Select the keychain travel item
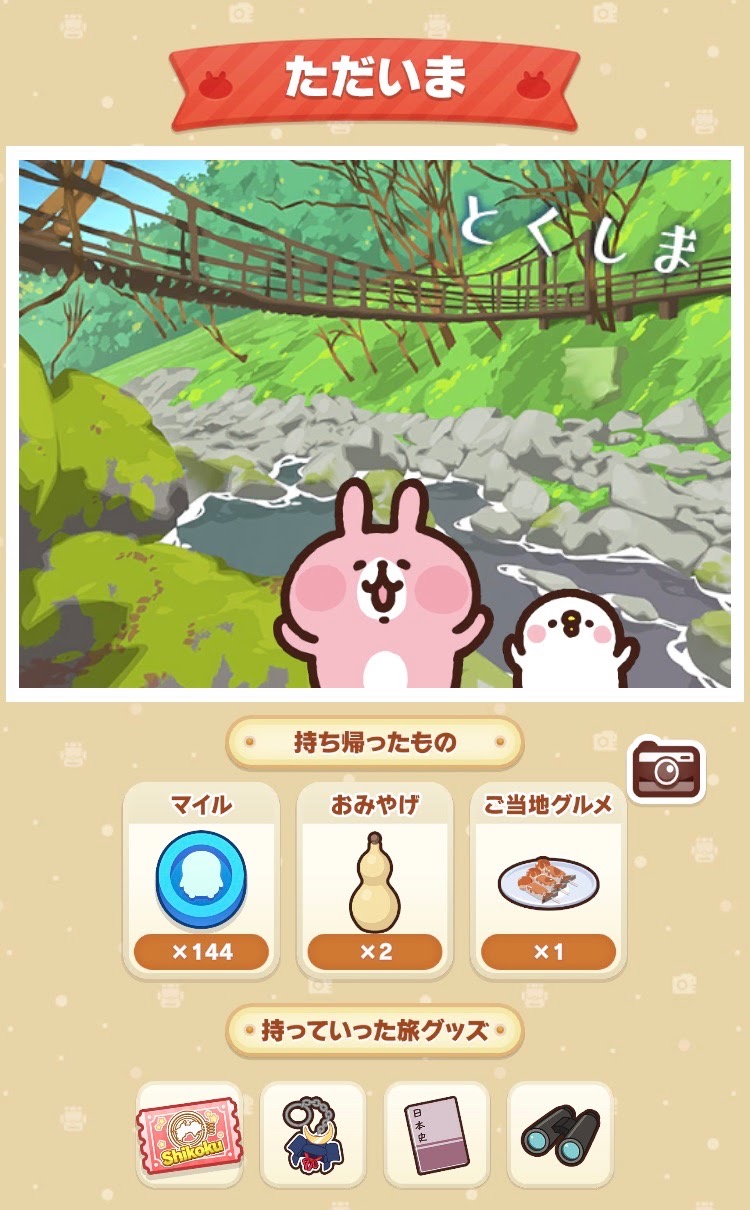 [x=313, y=1134]
